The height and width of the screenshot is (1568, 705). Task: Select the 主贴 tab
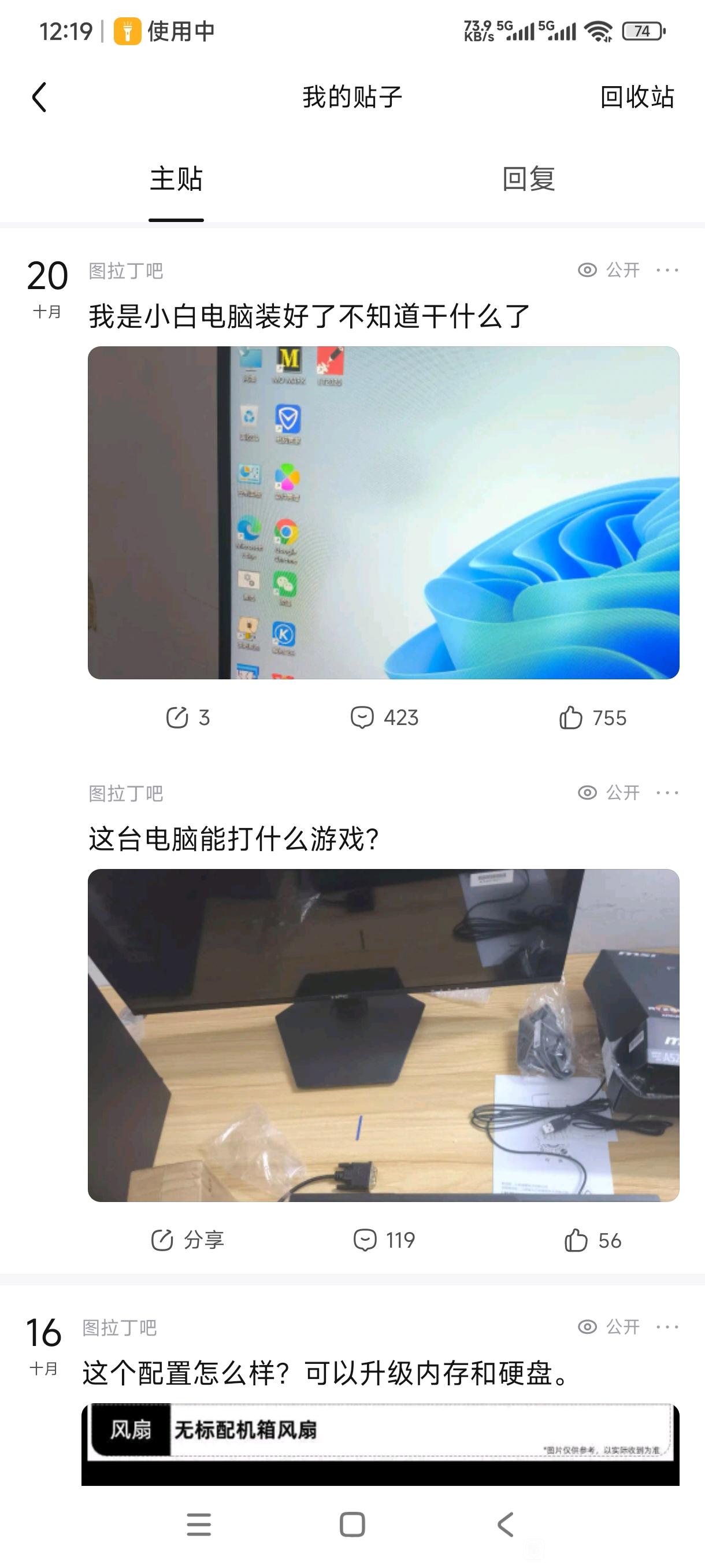coord(176,179)
